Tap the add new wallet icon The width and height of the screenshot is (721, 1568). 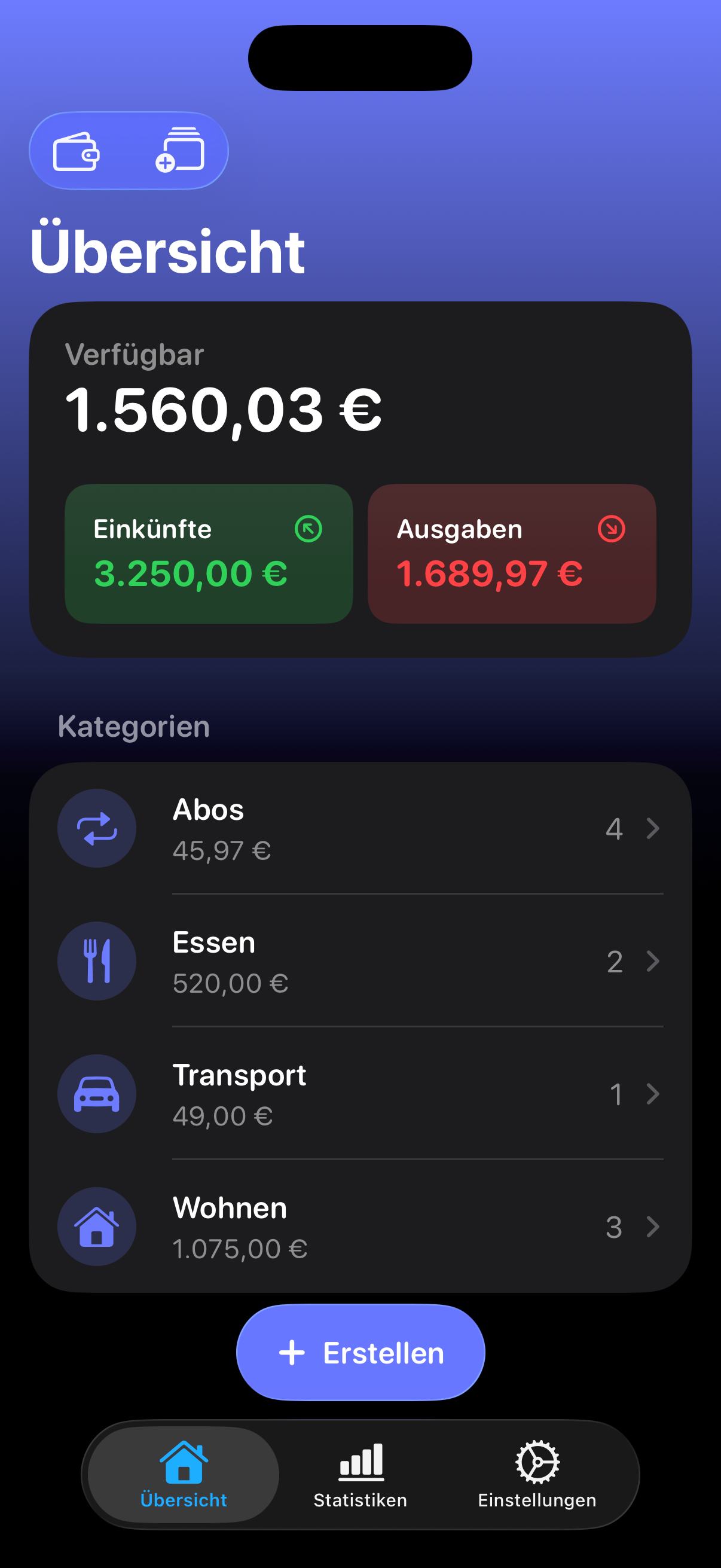click(180, 150)
